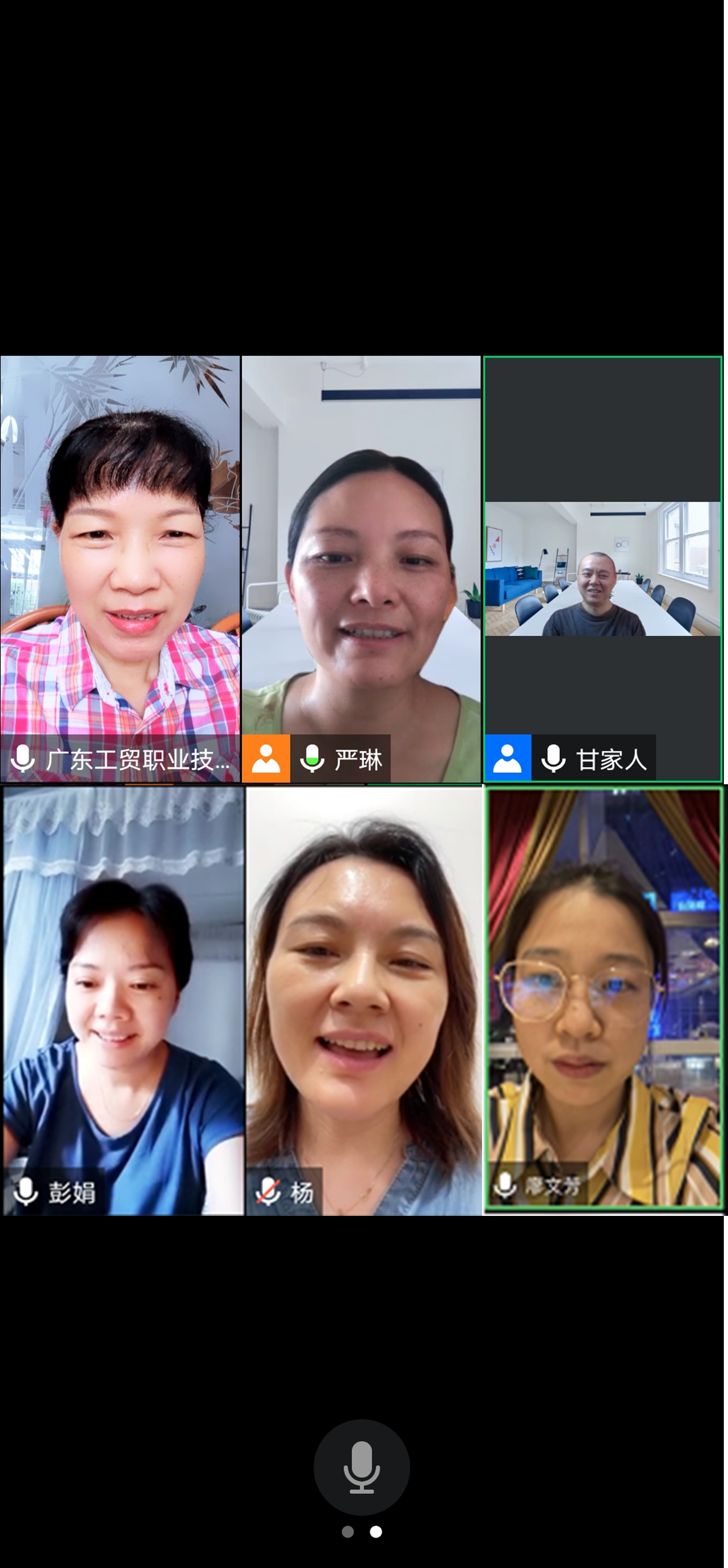This screenshot has width=728, height=1568.
Task: Open the 广东工贸职业技 participant tile
Action: (120, 569)
